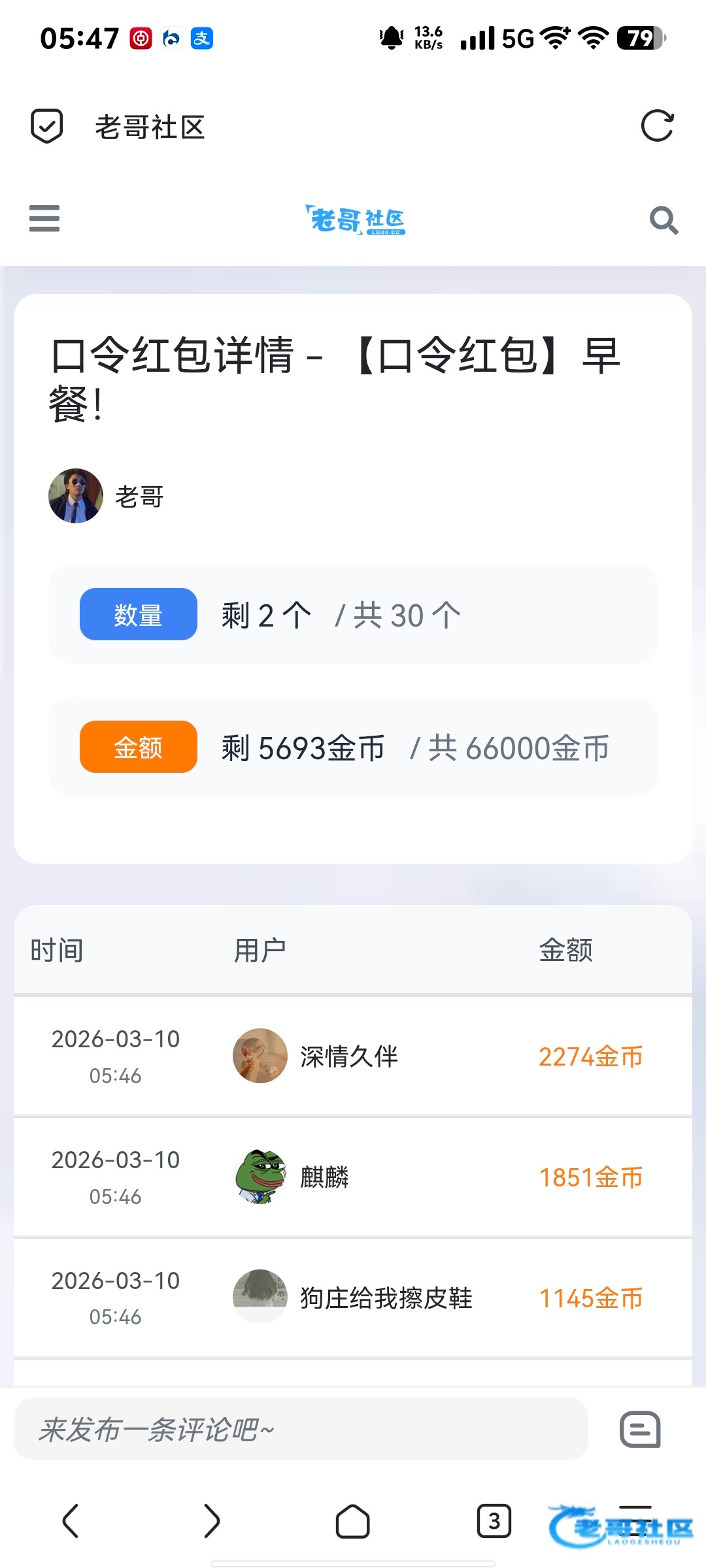Image resolution: width=706 pixels, height=1568 pixels.
Task: View user 麒麟's profile
Action: pyautogui.click(x=324, y=1177)
